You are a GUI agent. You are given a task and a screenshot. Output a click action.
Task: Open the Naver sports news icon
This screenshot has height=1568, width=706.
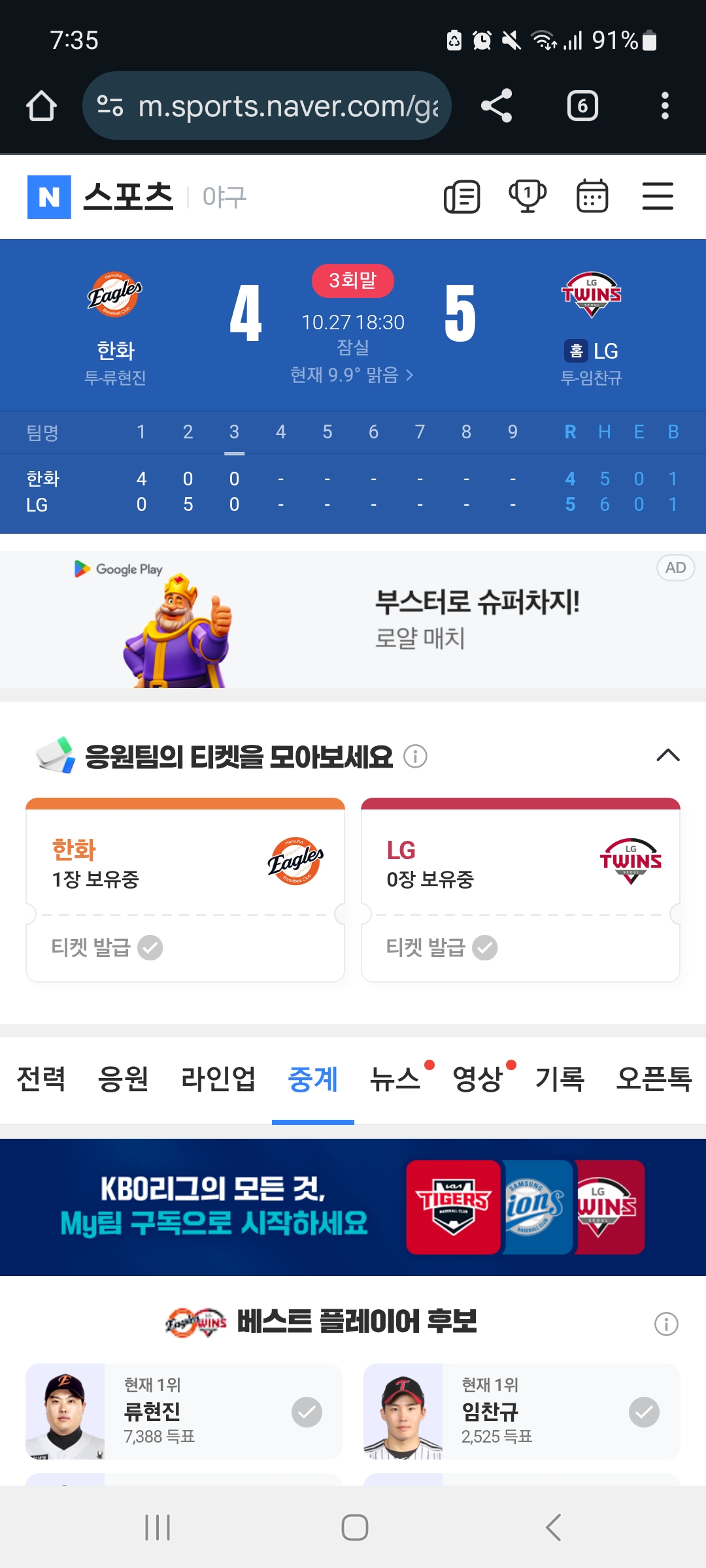point(462,197)
